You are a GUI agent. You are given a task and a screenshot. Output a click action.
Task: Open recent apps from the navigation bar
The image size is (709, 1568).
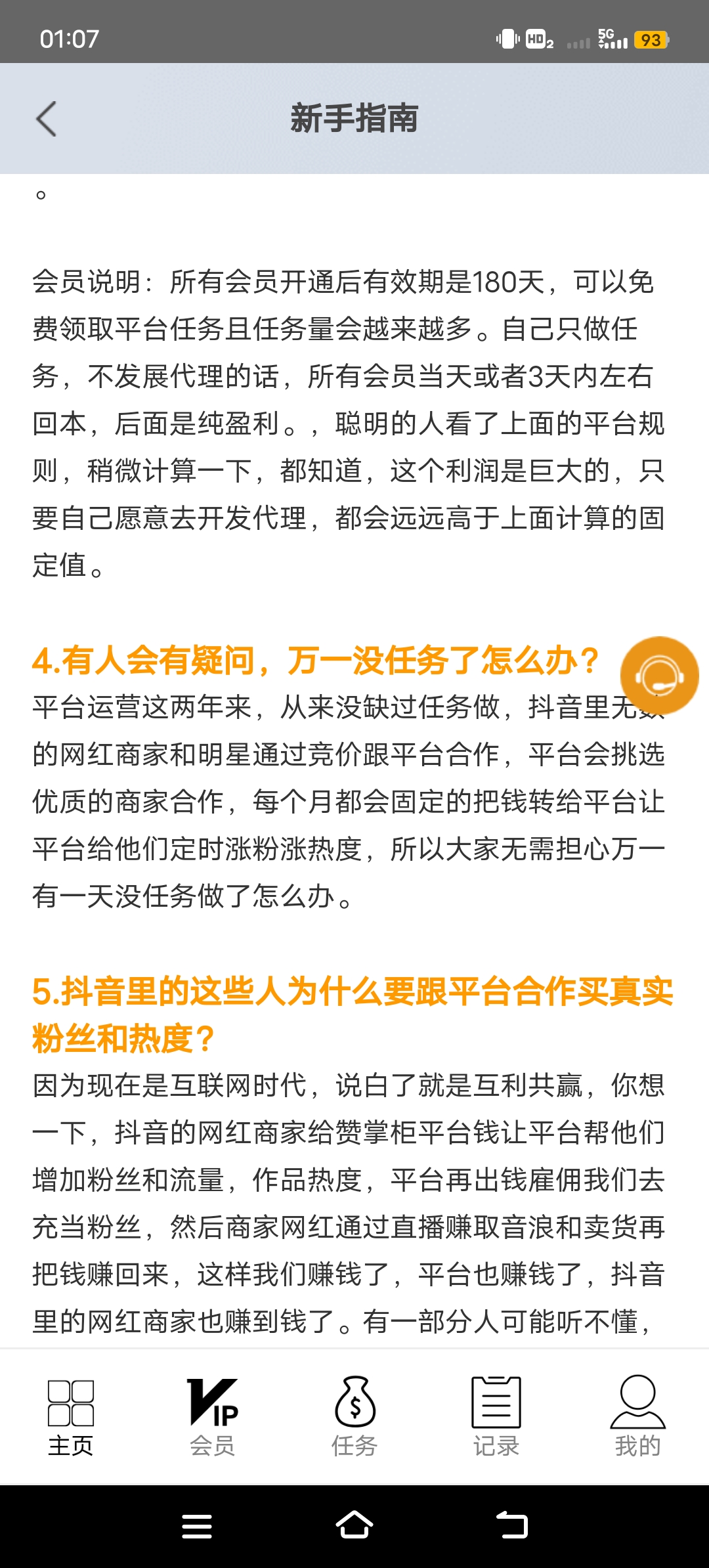[x=197, y=1526]
